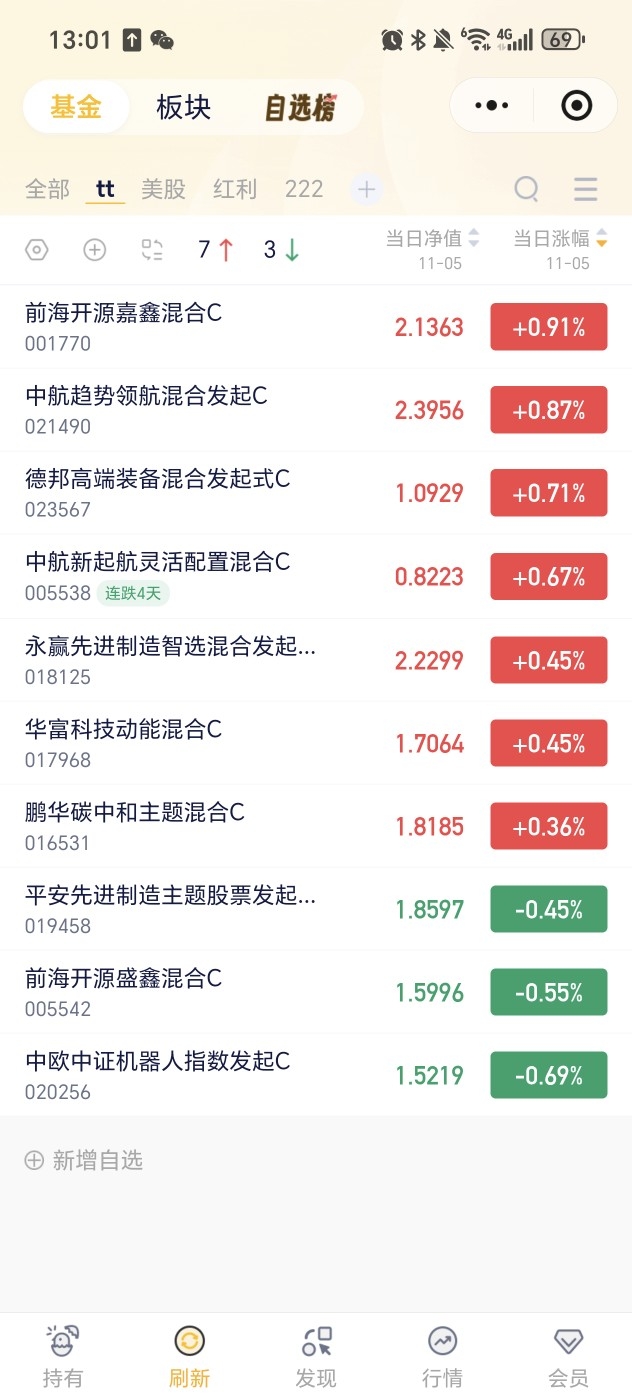
Task: Open the mini program more options menu
Action: click(492, 105)
